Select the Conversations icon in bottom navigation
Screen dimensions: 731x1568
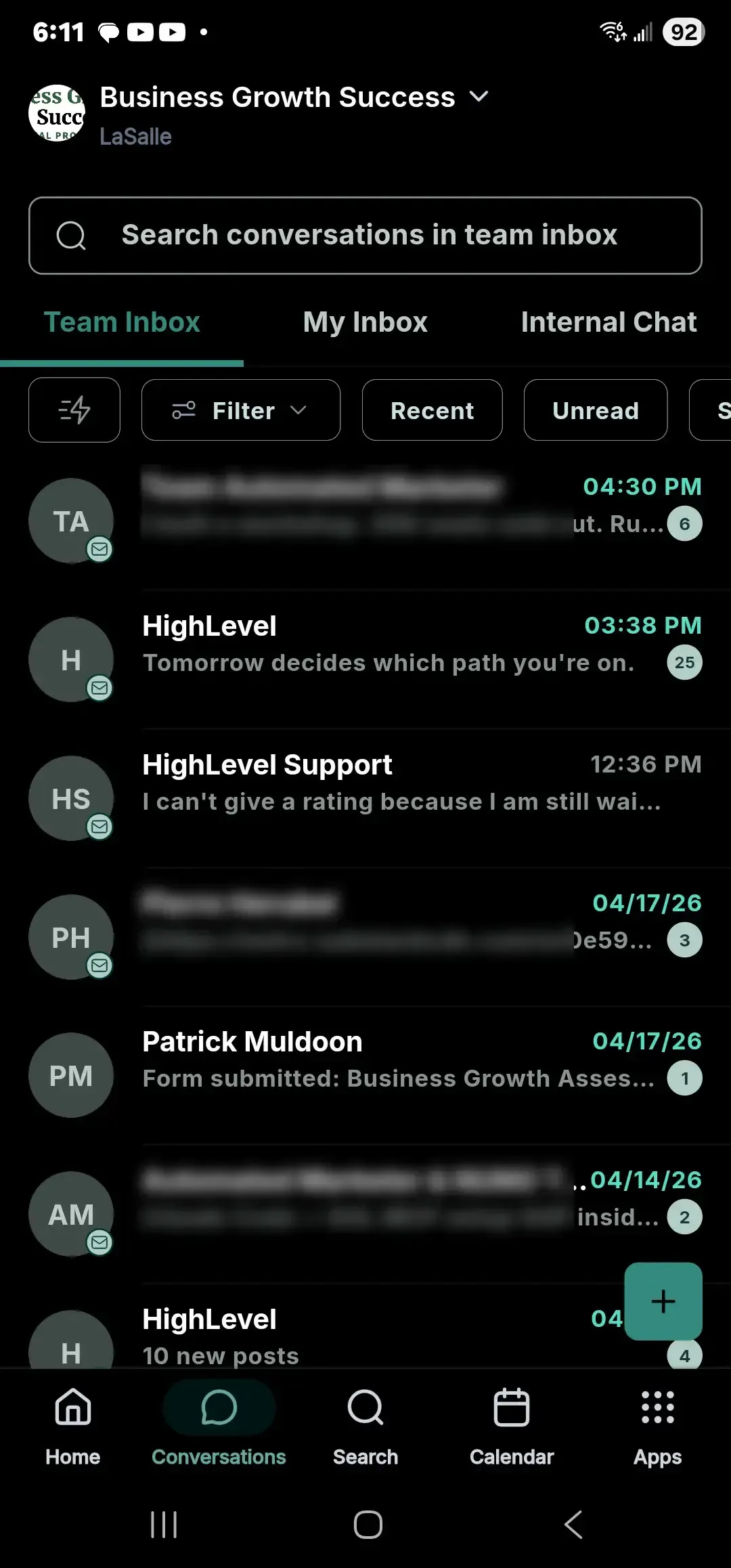pyautogui.click(x=218, y=1408)
